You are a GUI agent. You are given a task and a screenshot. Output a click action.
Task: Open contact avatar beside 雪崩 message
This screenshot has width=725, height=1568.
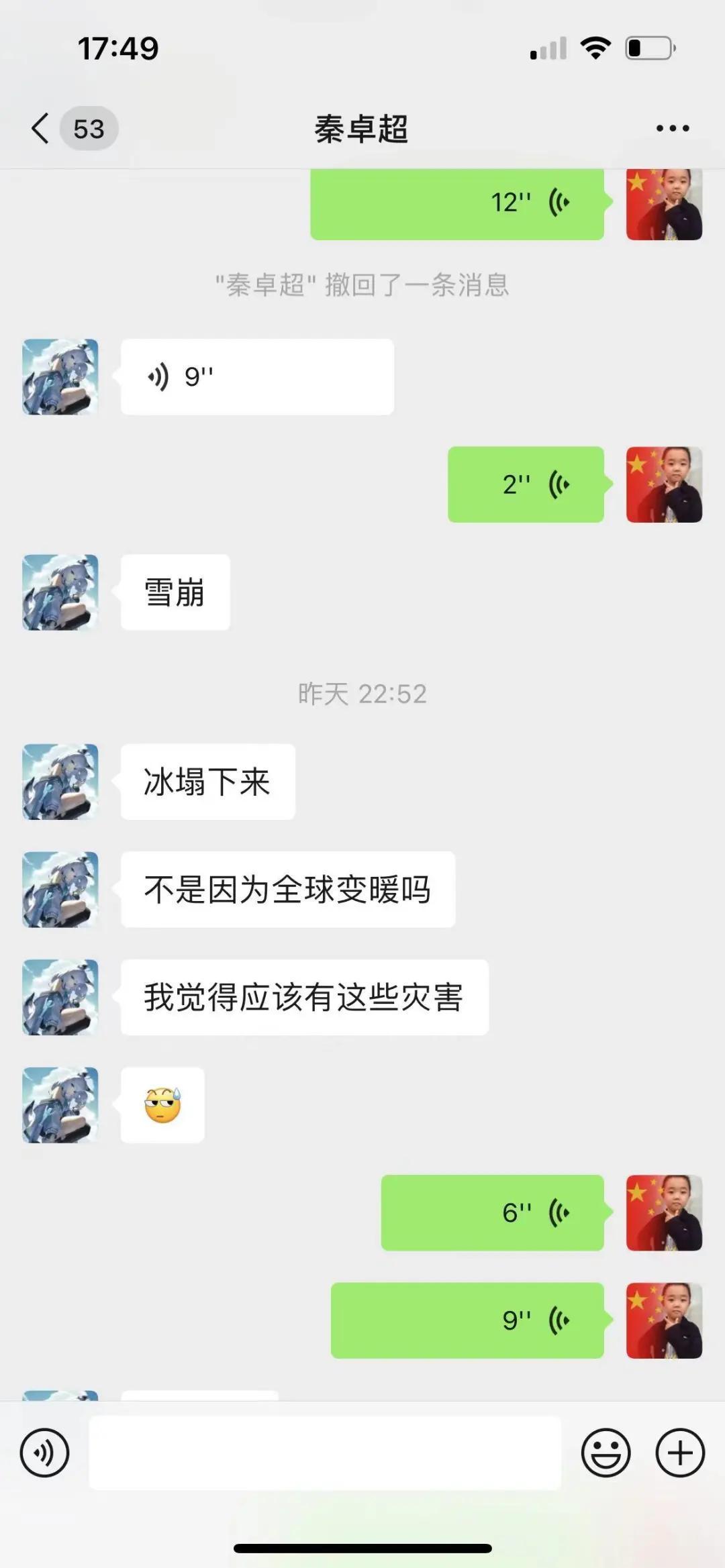(x=60, y=592)
